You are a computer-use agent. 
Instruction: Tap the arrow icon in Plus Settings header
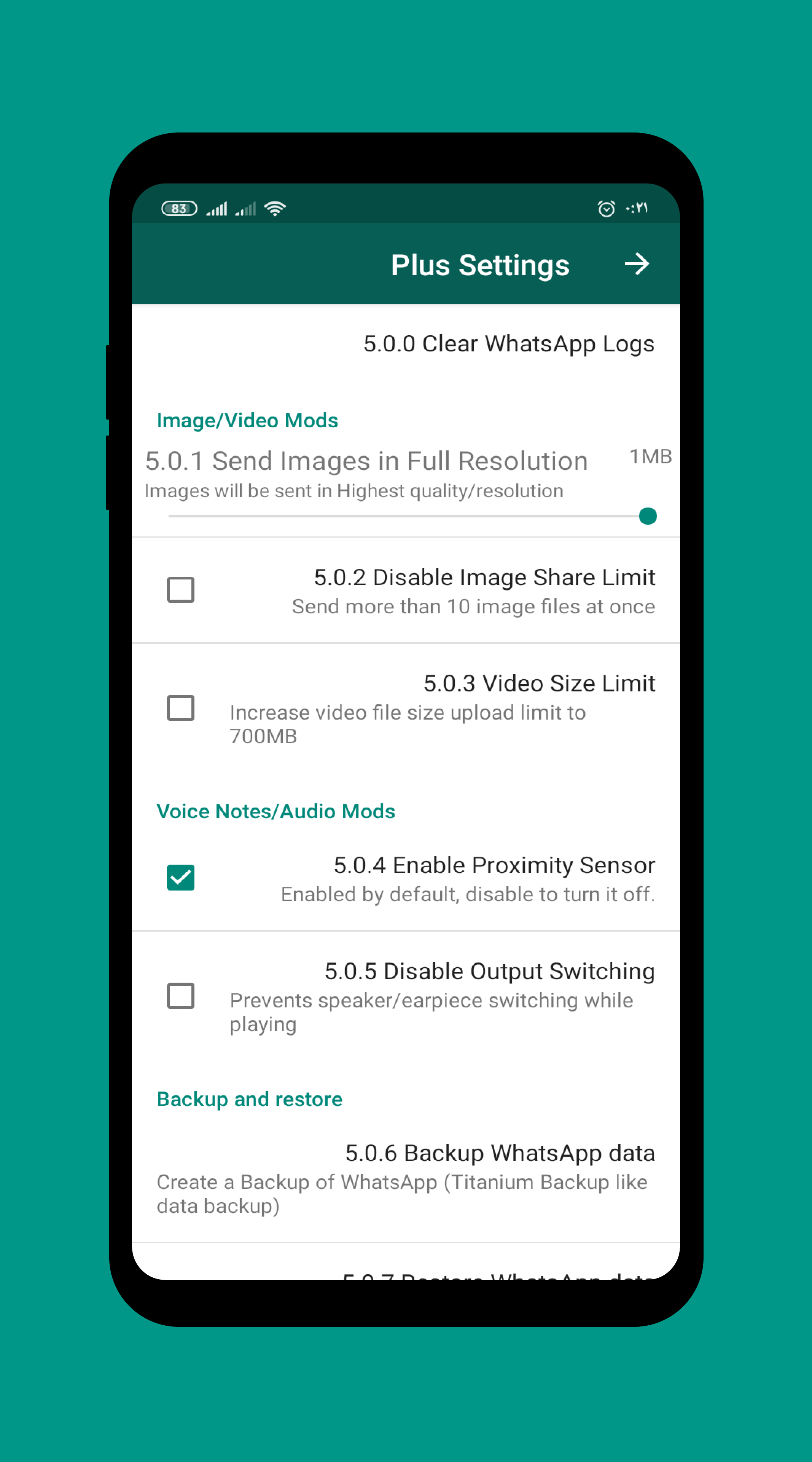(637, 265)
